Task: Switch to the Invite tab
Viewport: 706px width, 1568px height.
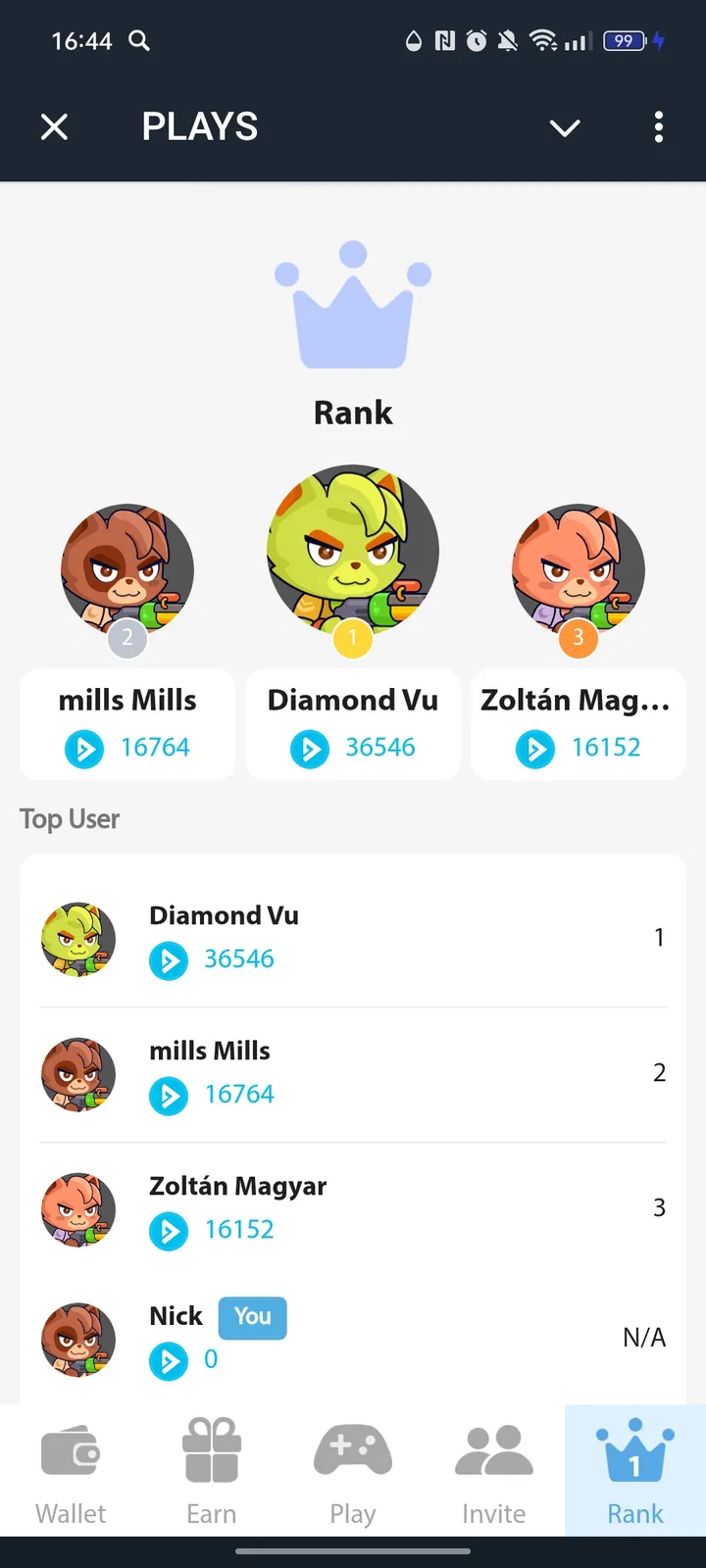Action: 494,1470
